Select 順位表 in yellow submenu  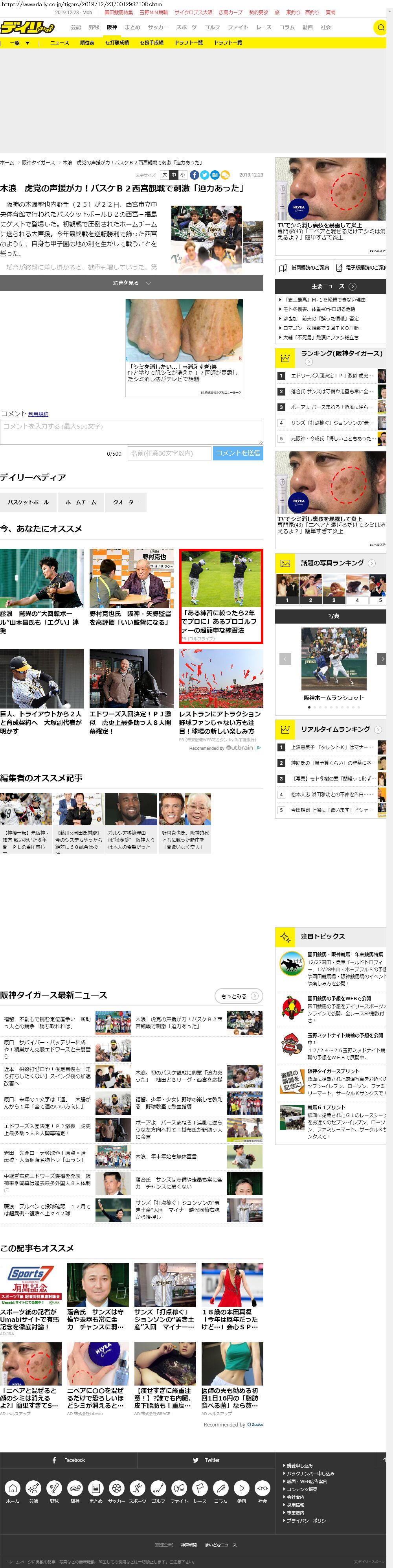pos(87,42)
